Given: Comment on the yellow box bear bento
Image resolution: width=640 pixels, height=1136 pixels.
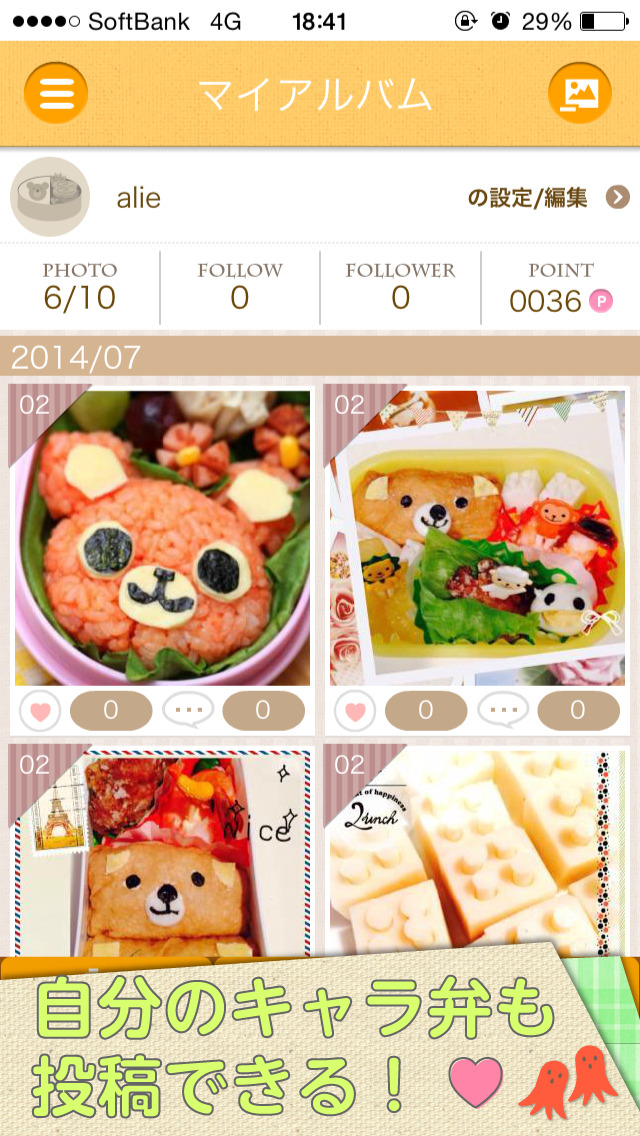Looking at the screenshot, I should 503,711.
